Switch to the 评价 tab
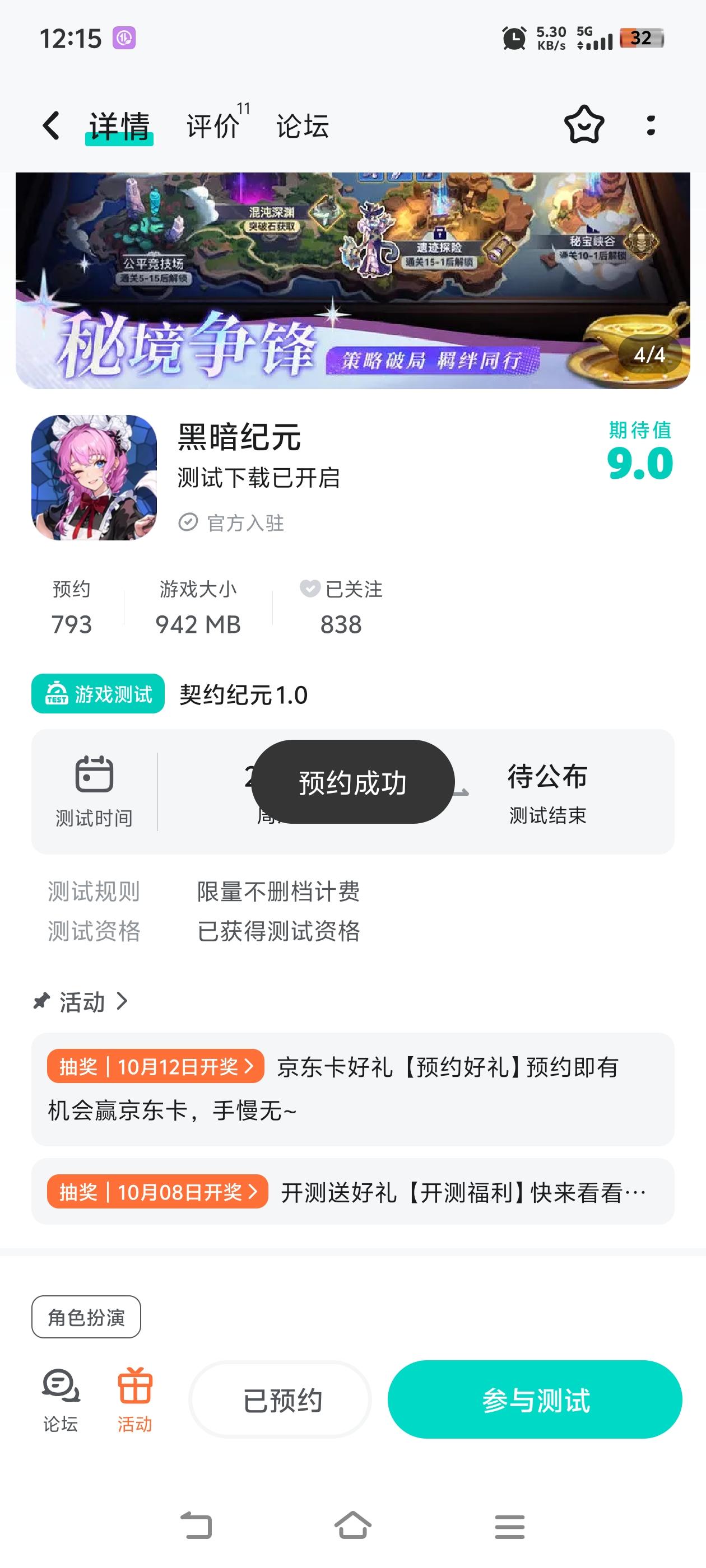Screen dimensions: 706x1568 point(213,126)
